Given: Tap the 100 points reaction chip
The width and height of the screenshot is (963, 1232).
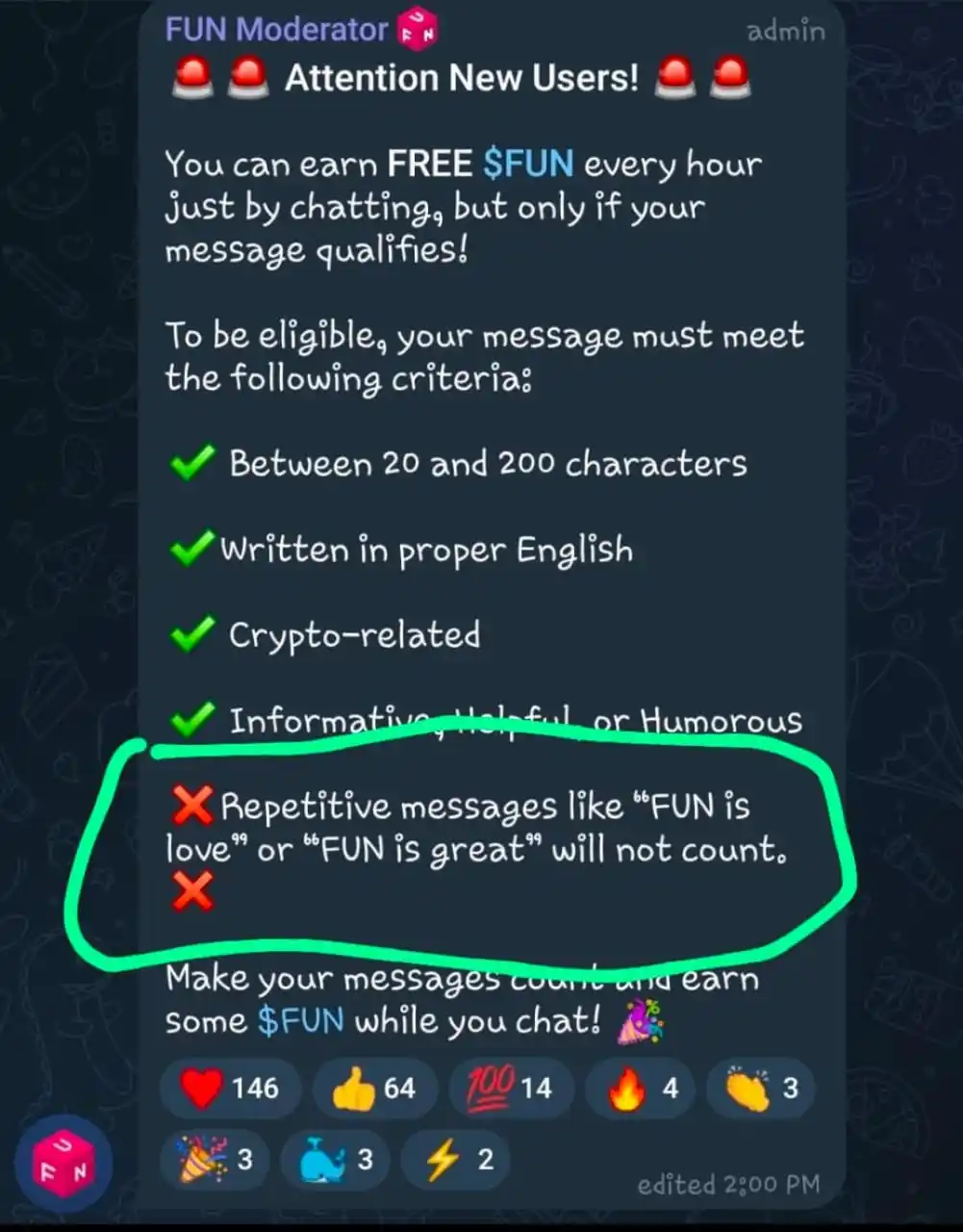Looking at the screenshot, I should [510, 1089].
